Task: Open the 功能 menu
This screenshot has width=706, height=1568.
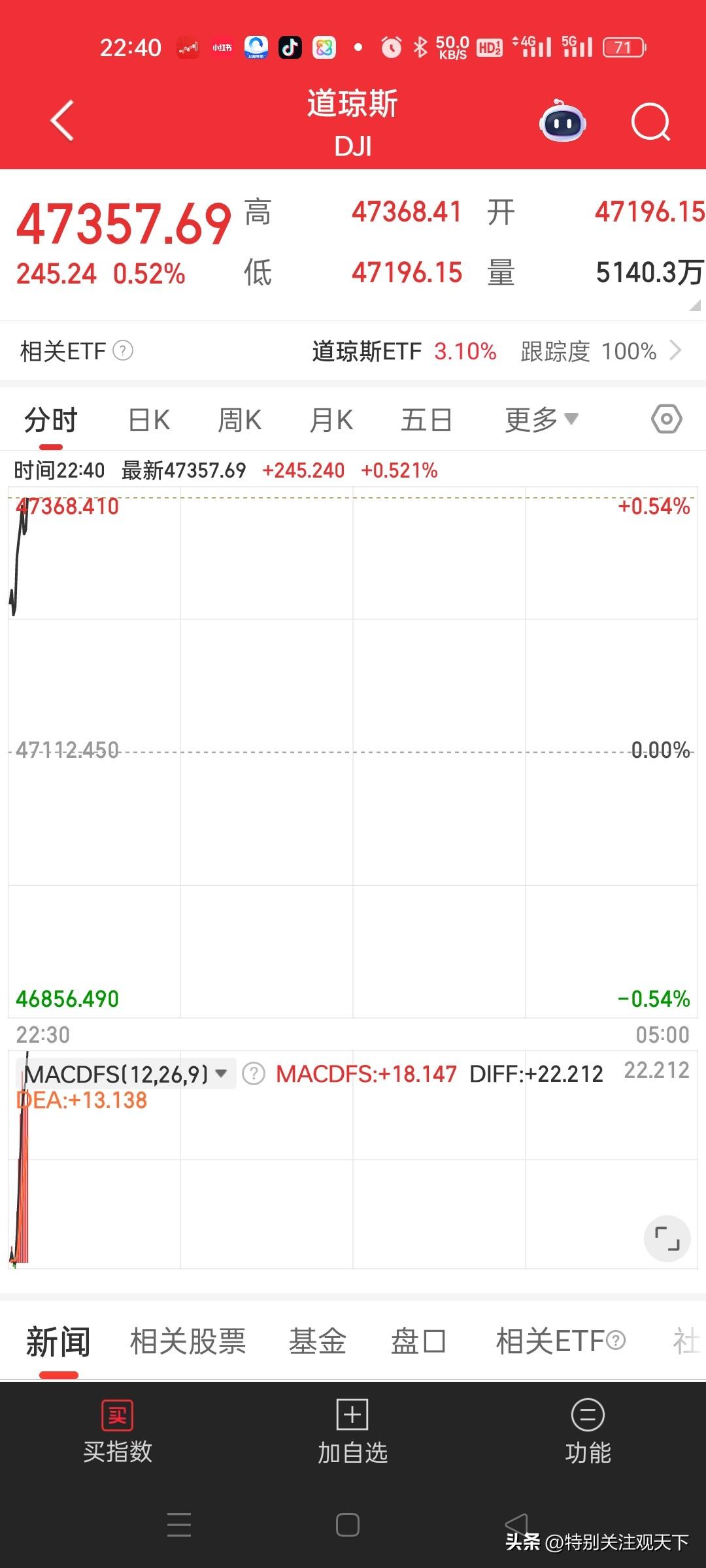Action: pyautogui.click(x=588, y=1432)
